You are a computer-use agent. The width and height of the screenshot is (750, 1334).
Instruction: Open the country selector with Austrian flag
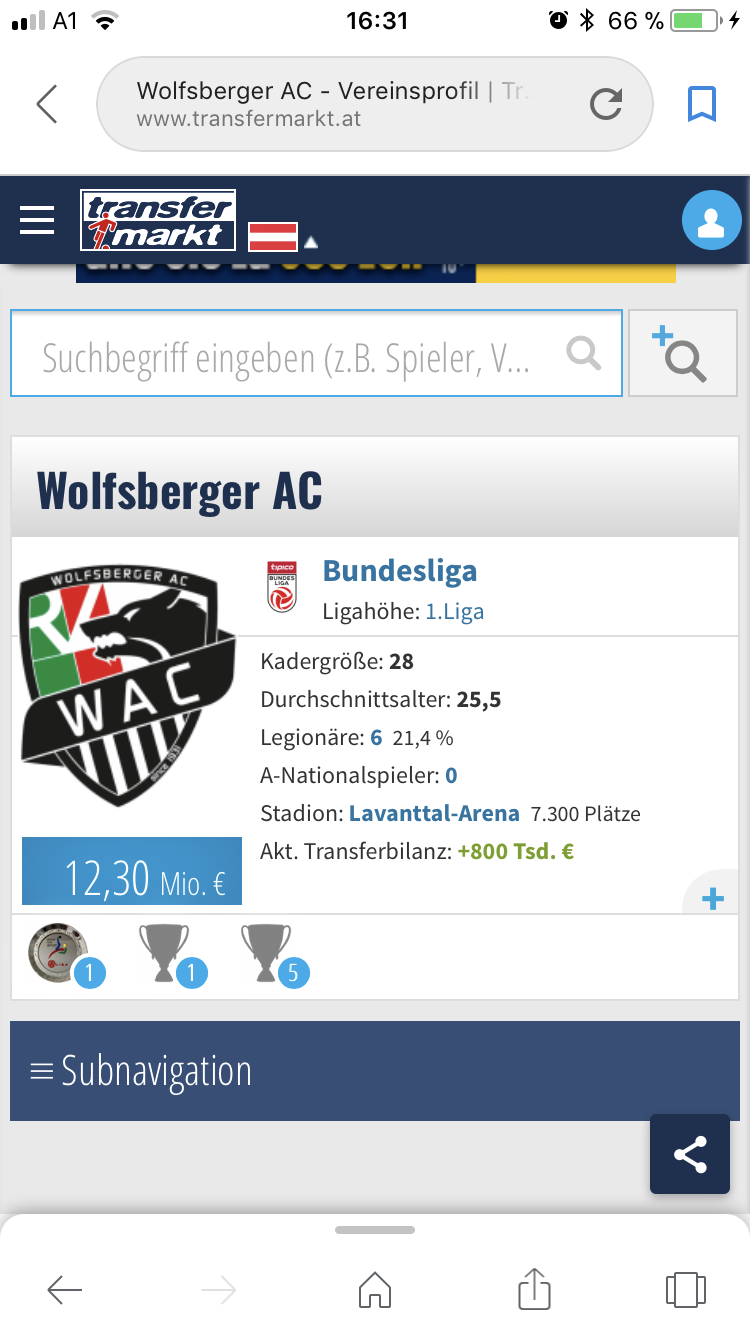coord(282,237)
